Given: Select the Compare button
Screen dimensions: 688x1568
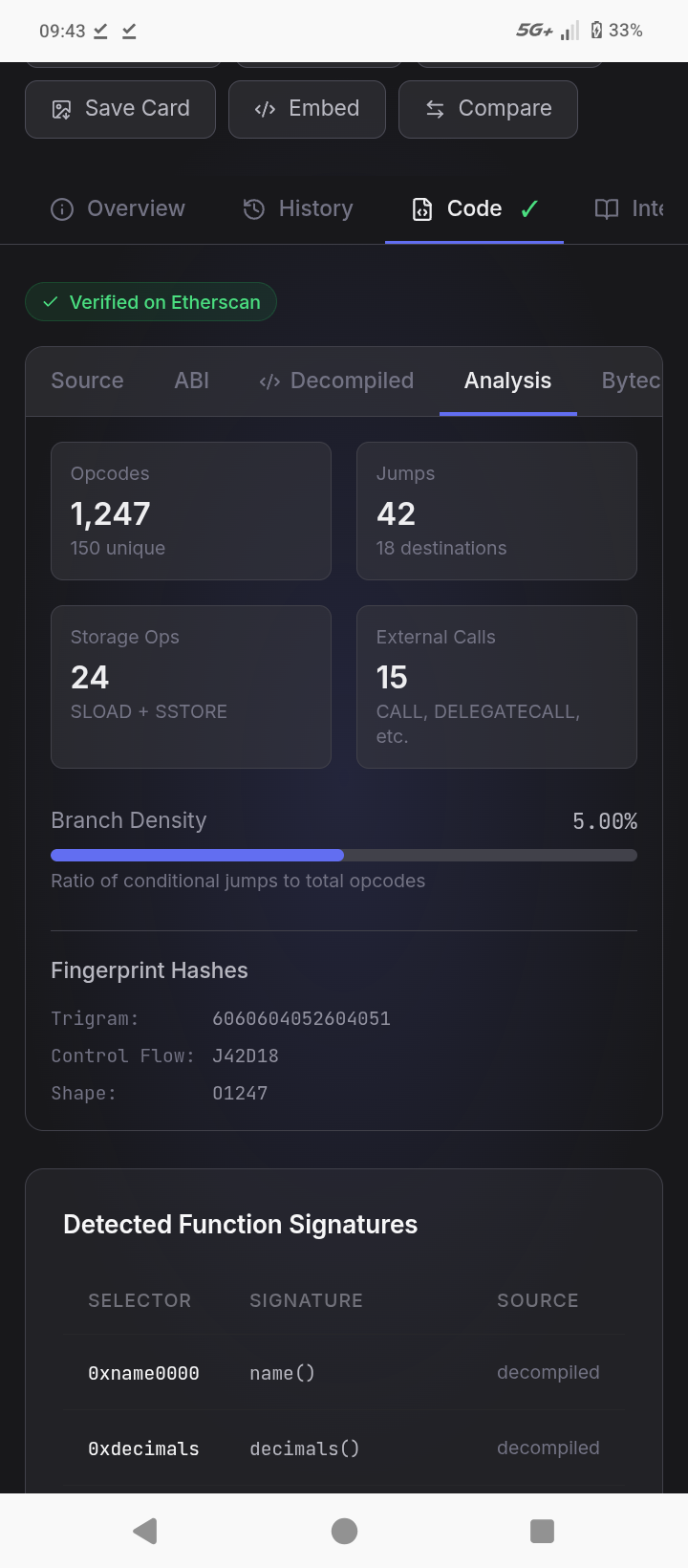Looking at the screenshot, I should 488,109.
